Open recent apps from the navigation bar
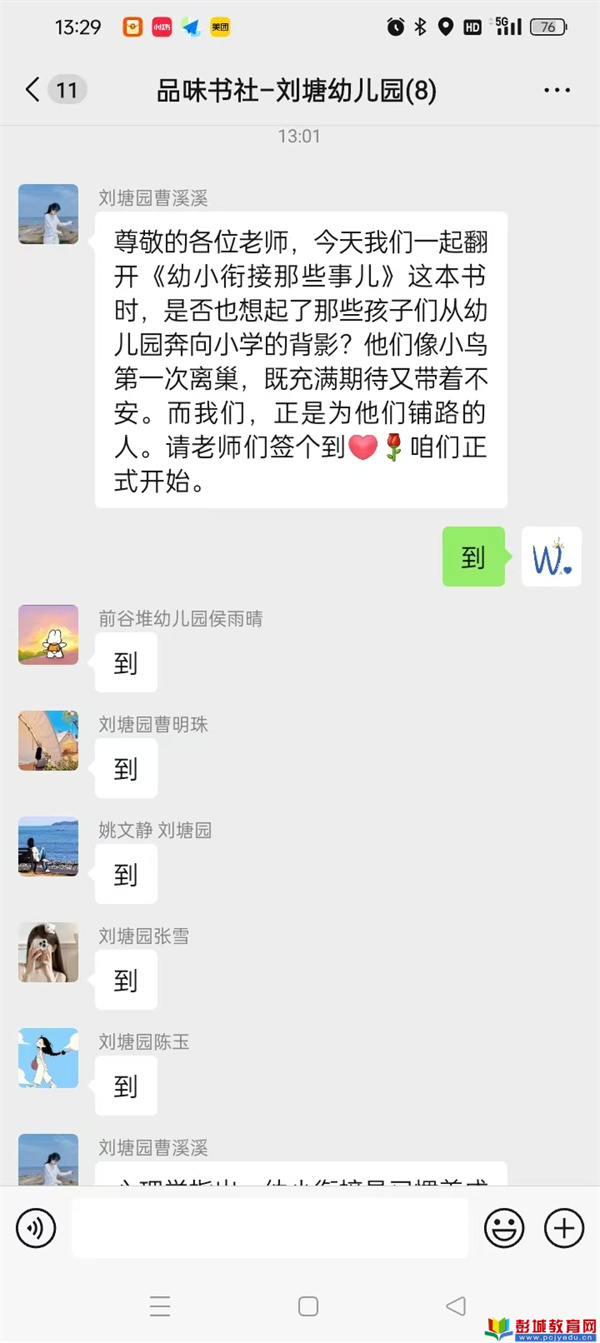 coord(160,1306)
